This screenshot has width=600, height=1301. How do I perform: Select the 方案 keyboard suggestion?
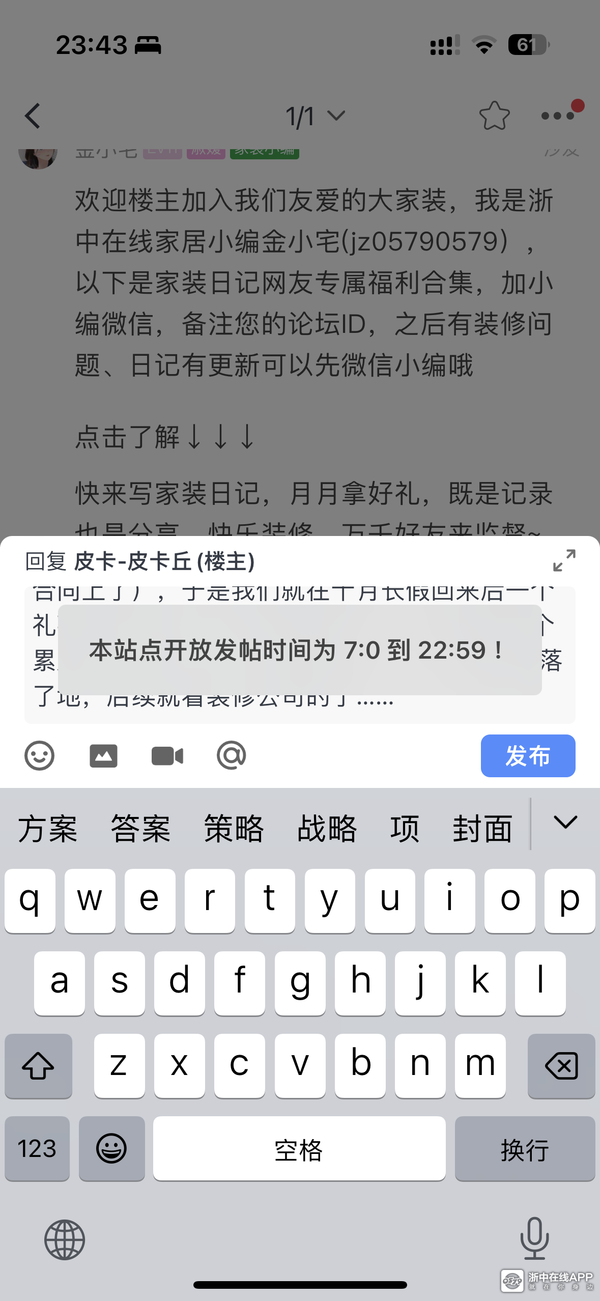tap(47, 829)
